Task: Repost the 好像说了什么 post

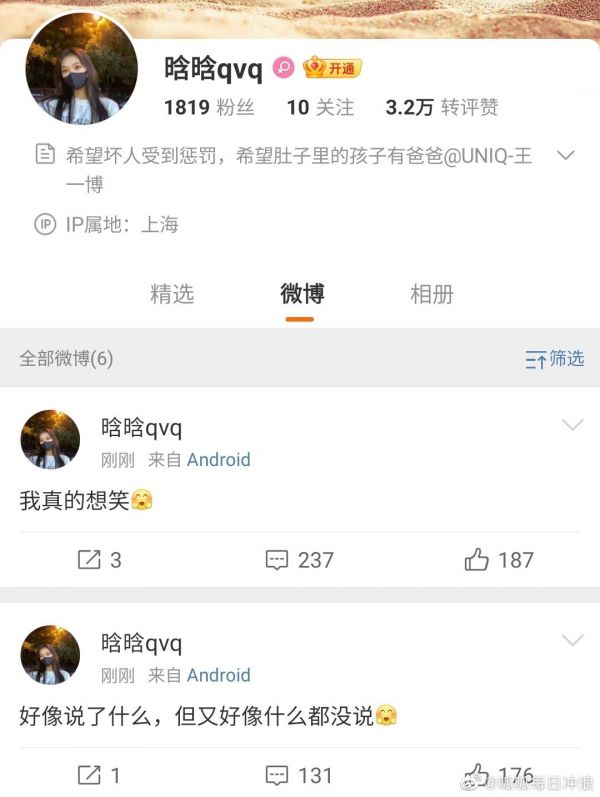Action: pos(100,775)
